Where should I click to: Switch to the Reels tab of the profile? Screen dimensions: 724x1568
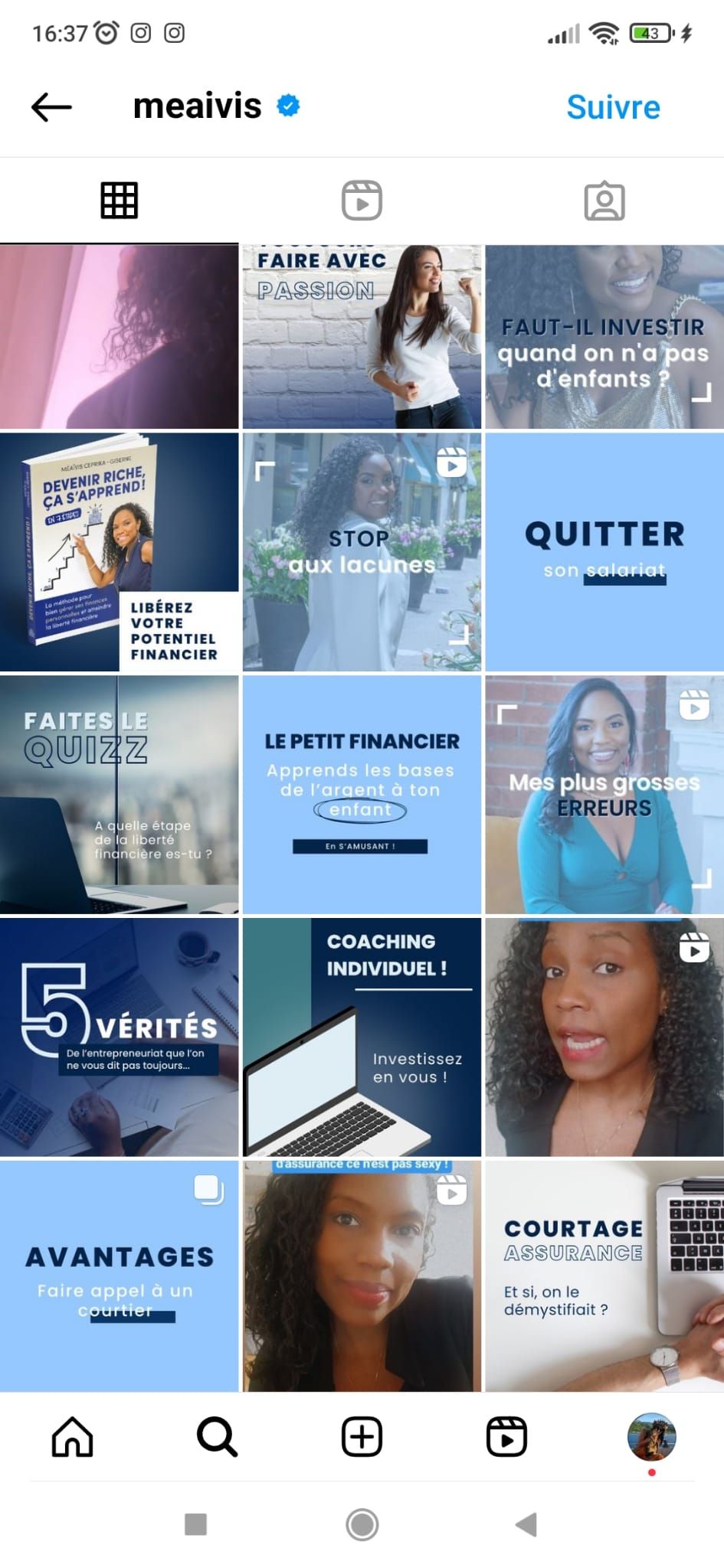[x=362, y=201]
